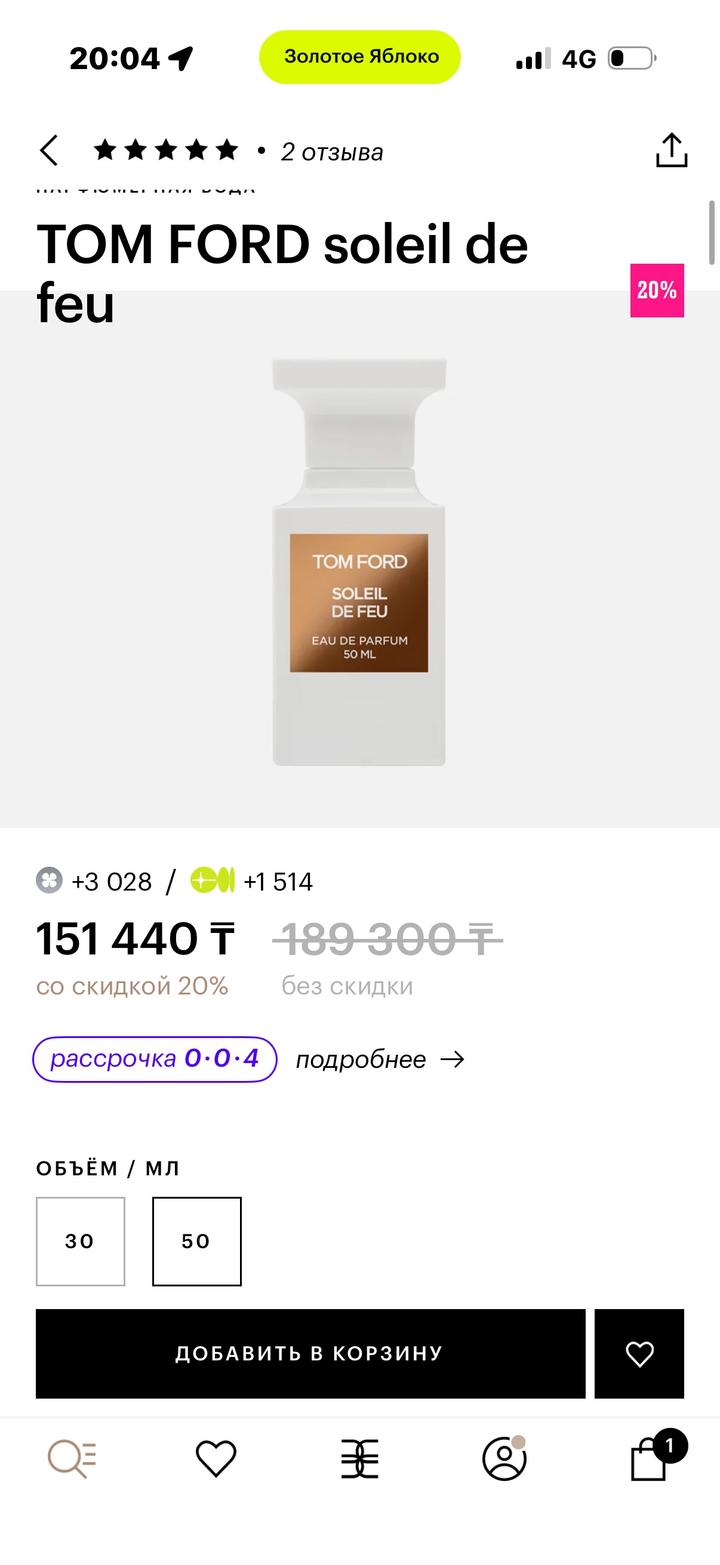Image resolution: width=720 pixels, height=1565 pixels.
Task: Open рассрочка 0·0·4 installment option
Action: coord(155,1059)
